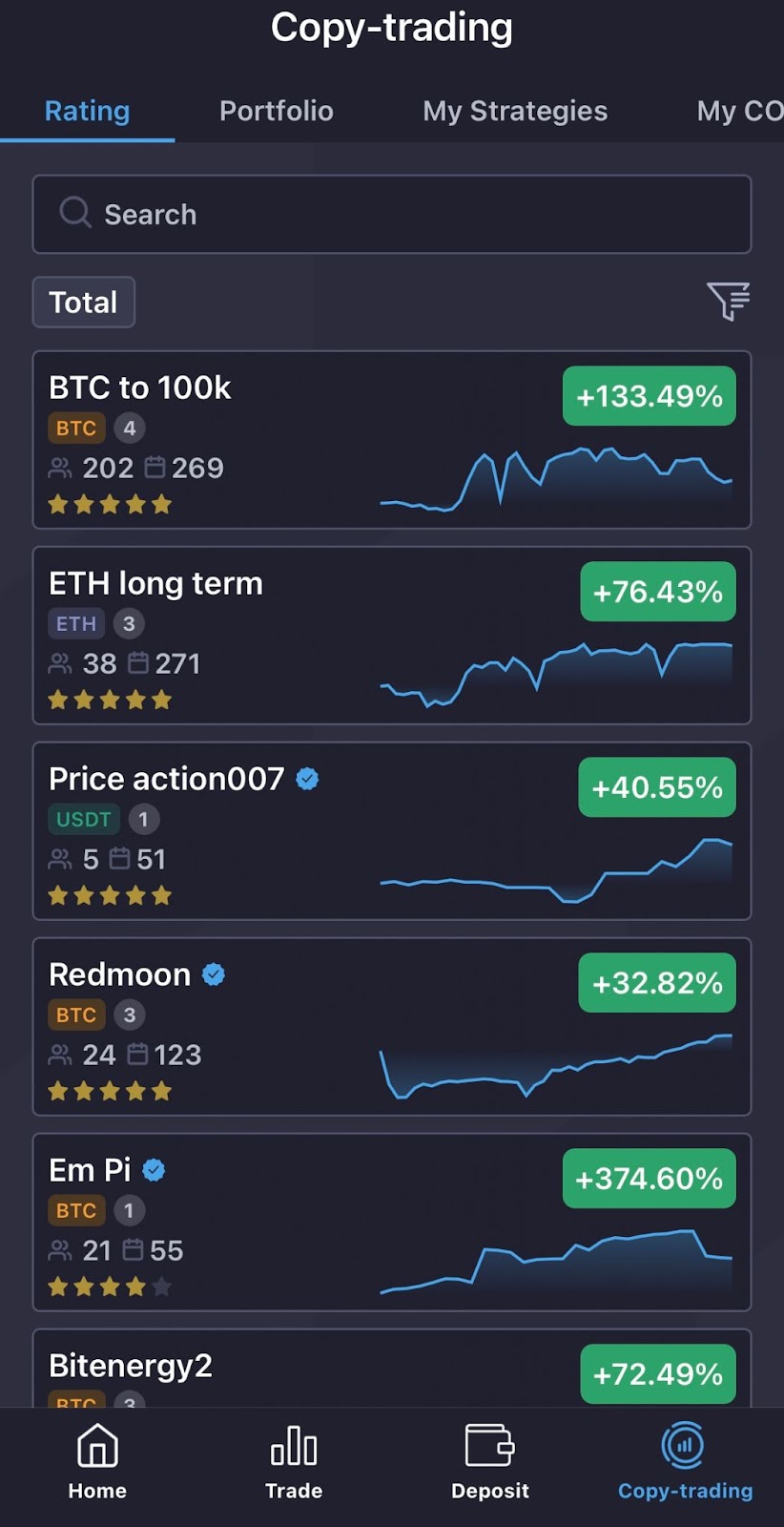This screenshot has width=784, height=1527.
Task: Open the Em Pi strategy card
Action: point(391,1223)
